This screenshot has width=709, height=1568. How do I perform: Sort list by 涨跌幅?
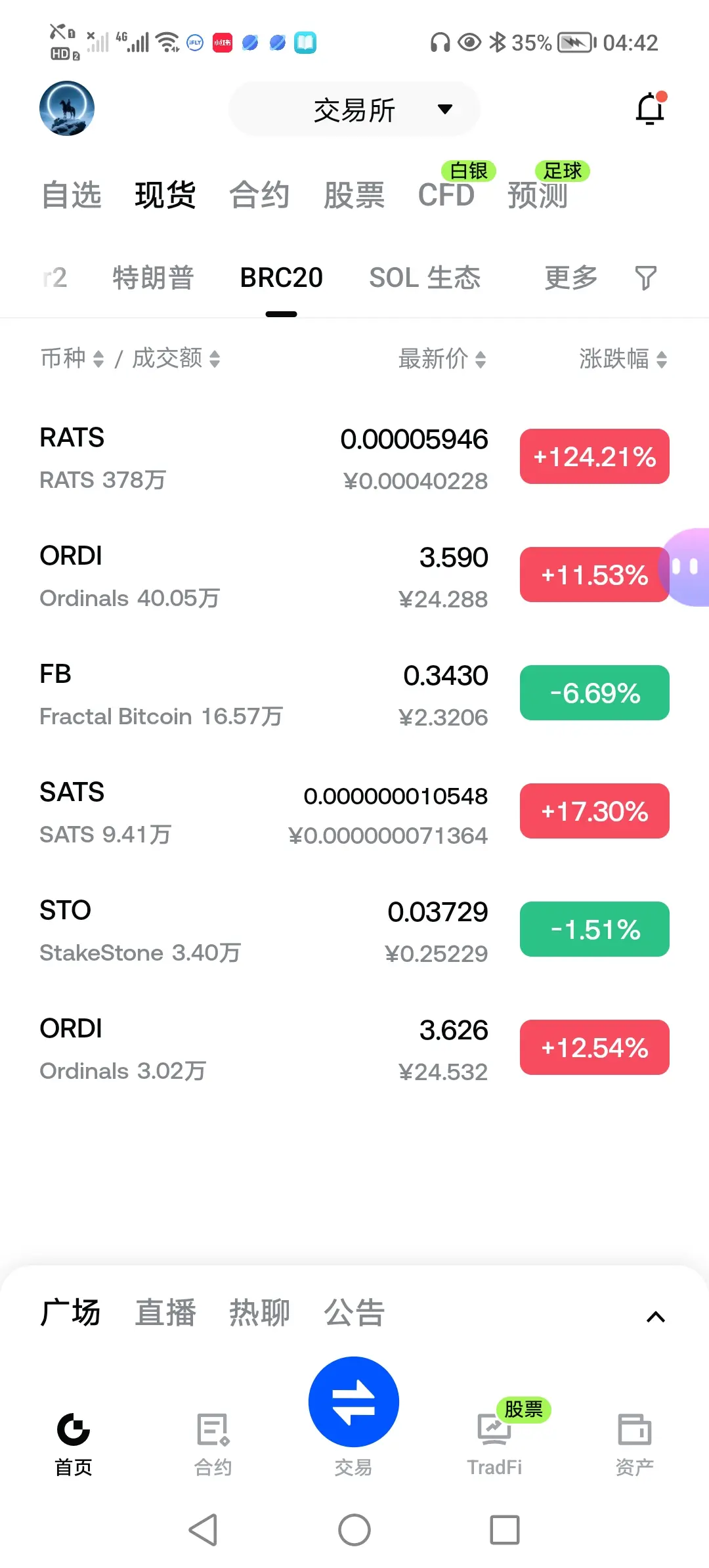623,359
